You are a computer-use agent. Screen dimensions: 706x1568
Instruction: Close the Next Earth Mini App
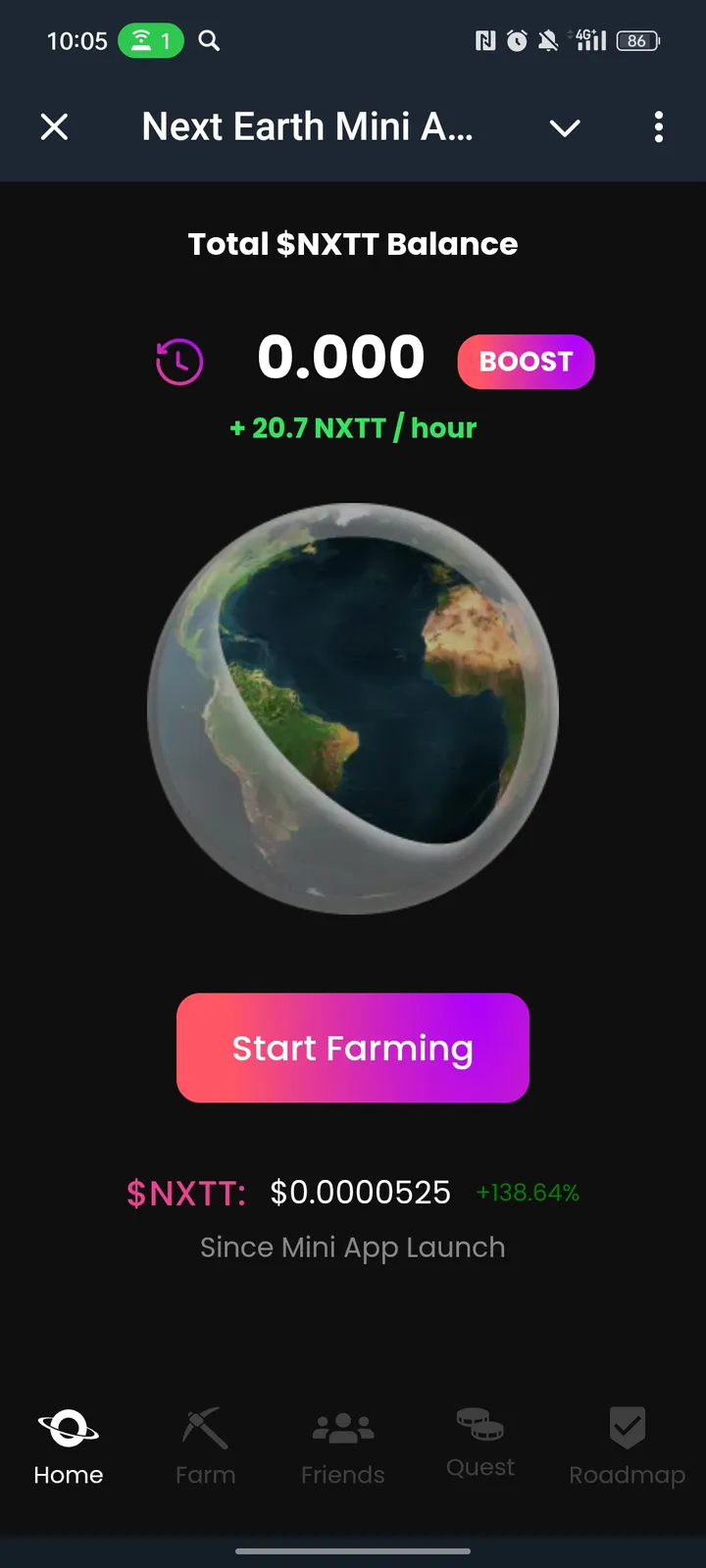[55, 126]
